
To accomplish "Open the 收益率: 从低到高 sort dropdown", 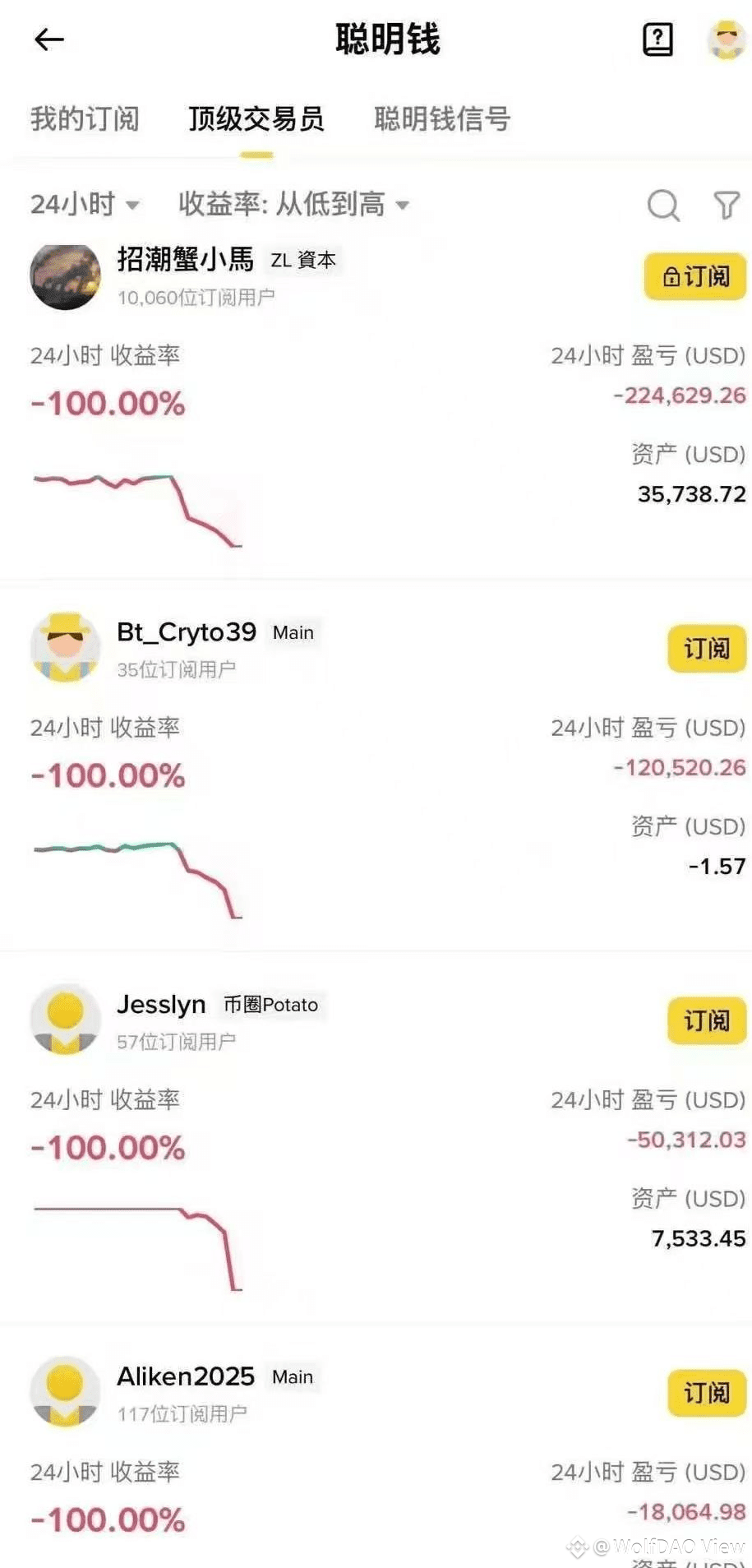I will 293,204.
